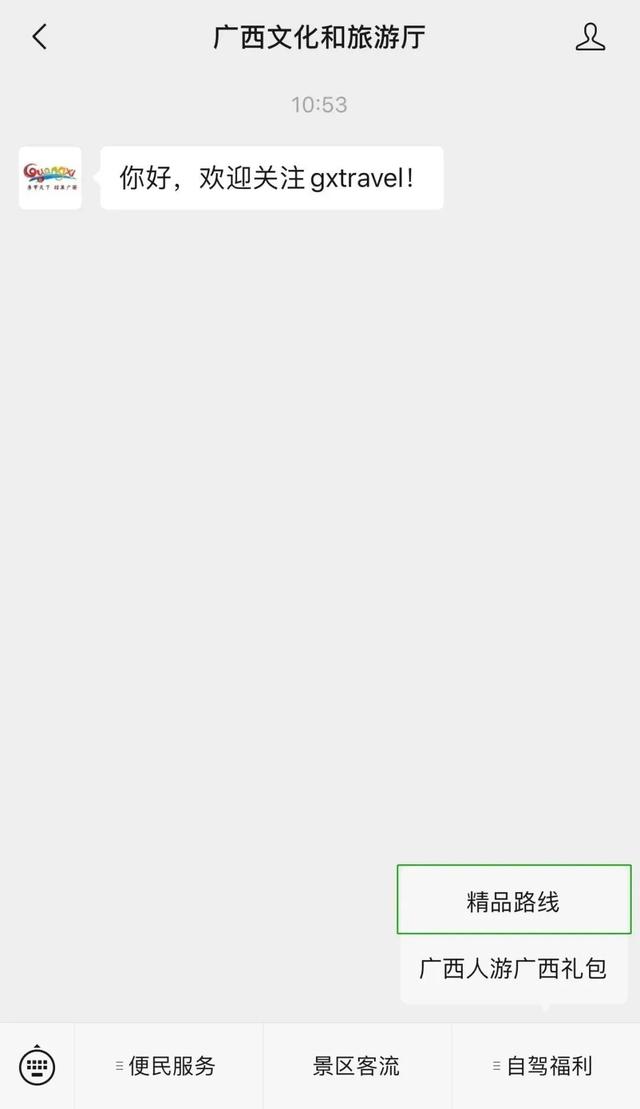The height and width of the screenshot is (1109, 640).
Task: Open 广西人游广西礼包 menu item
Action: coord(514,968)
